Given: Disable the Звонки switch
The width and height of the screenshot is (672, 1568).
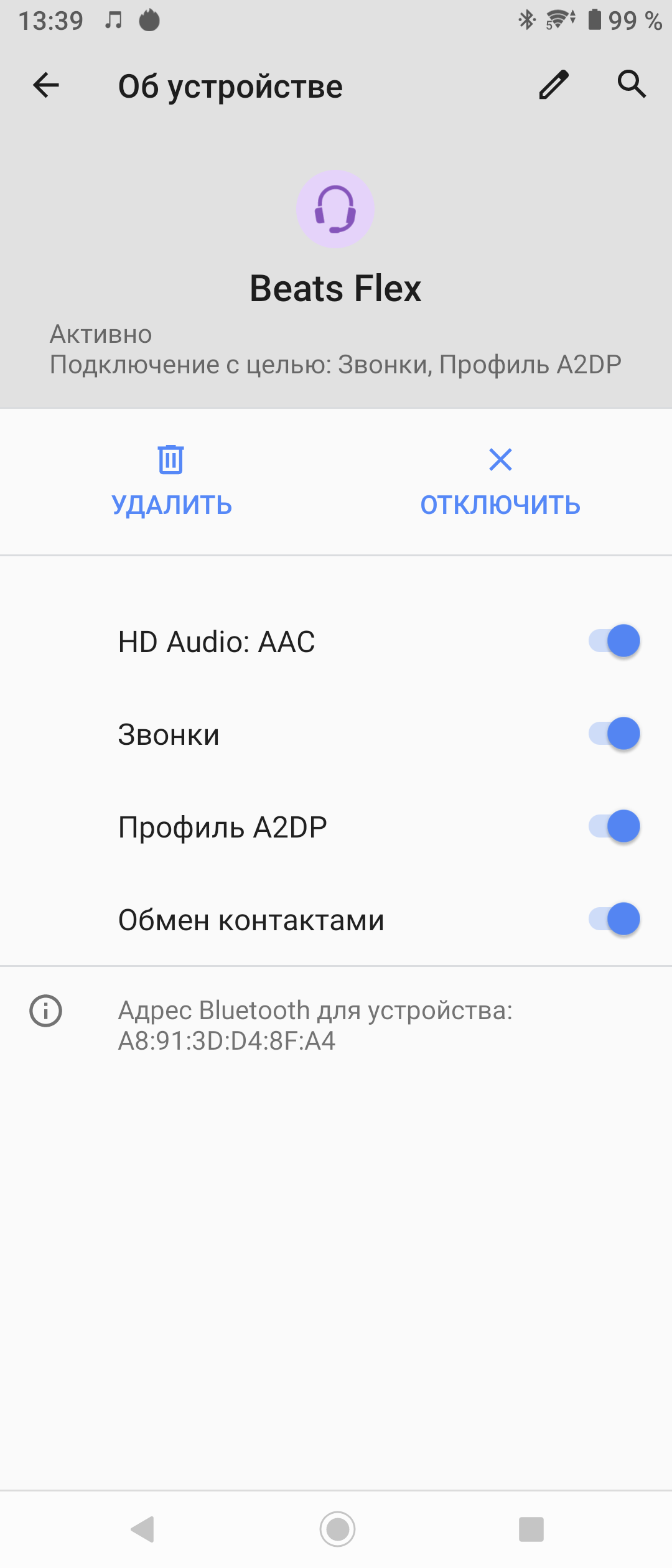Looking at the screenshot, I should (614, 734).
